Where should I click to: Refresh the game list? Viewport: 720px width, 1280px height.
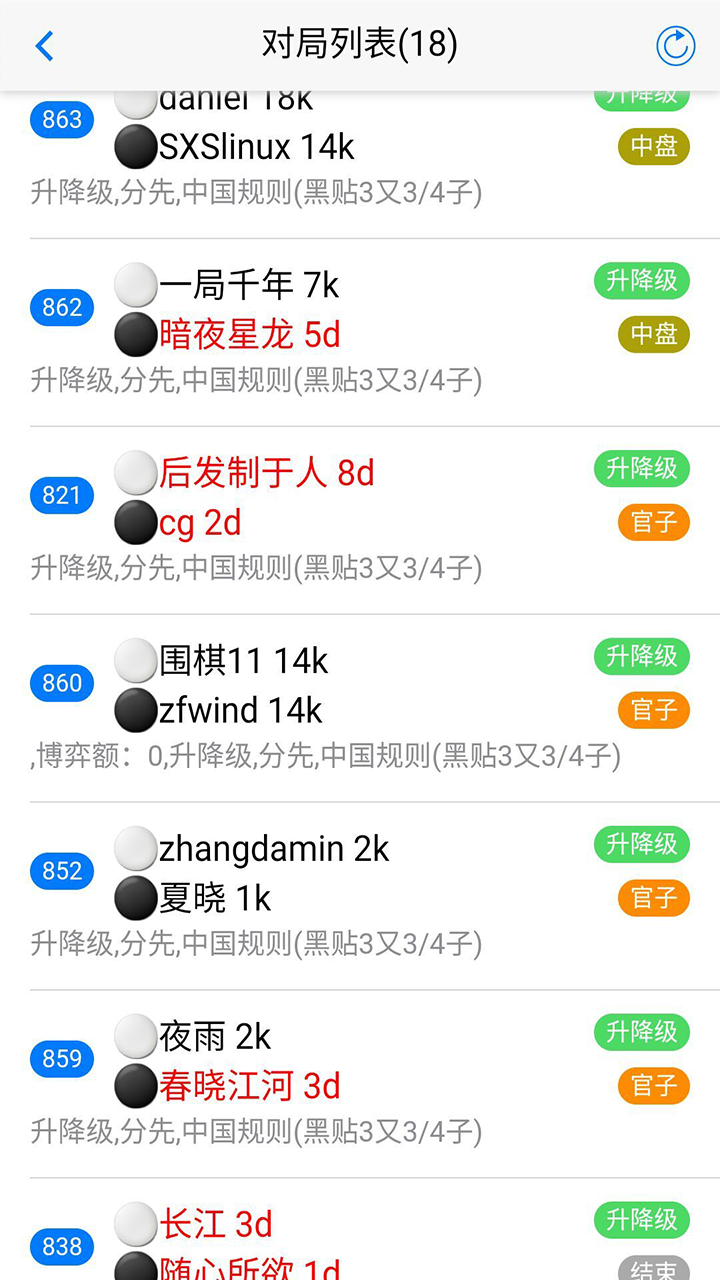coord(675,46)
